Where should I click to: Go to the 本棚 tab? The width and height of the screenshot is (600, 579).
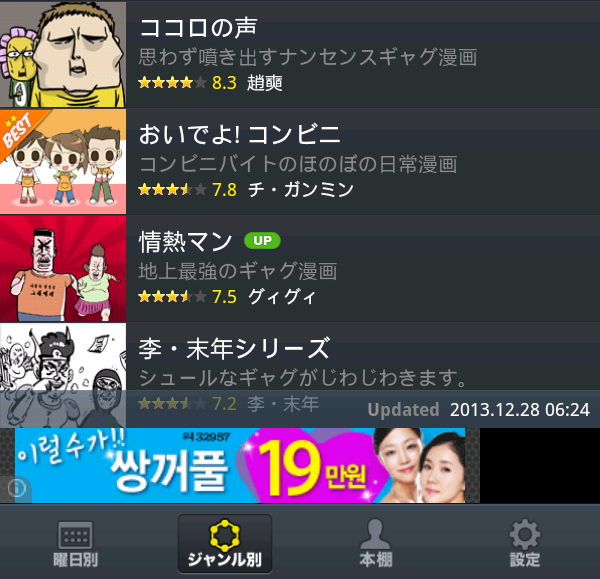click(375, 543)
